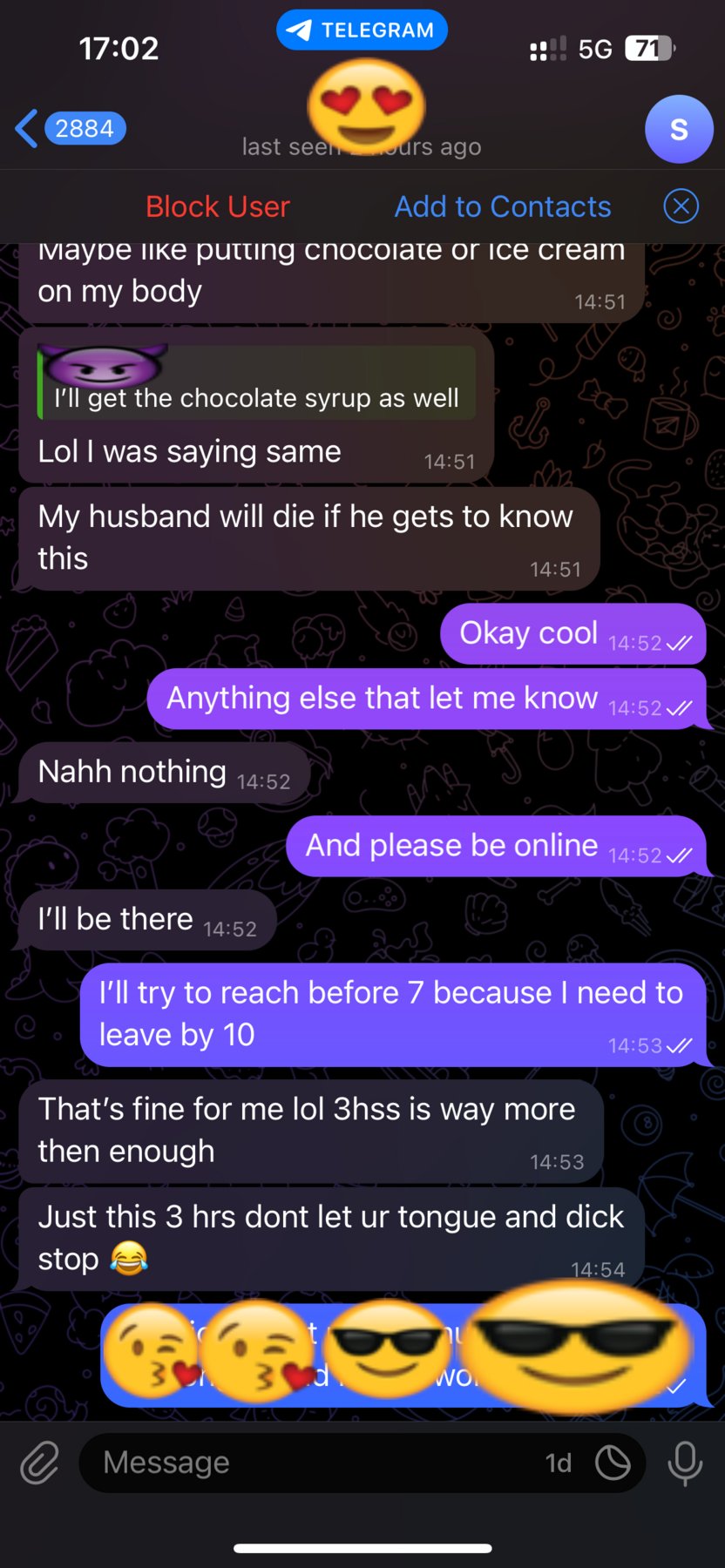
Task: Tap Block User
Action: [217, 206]
